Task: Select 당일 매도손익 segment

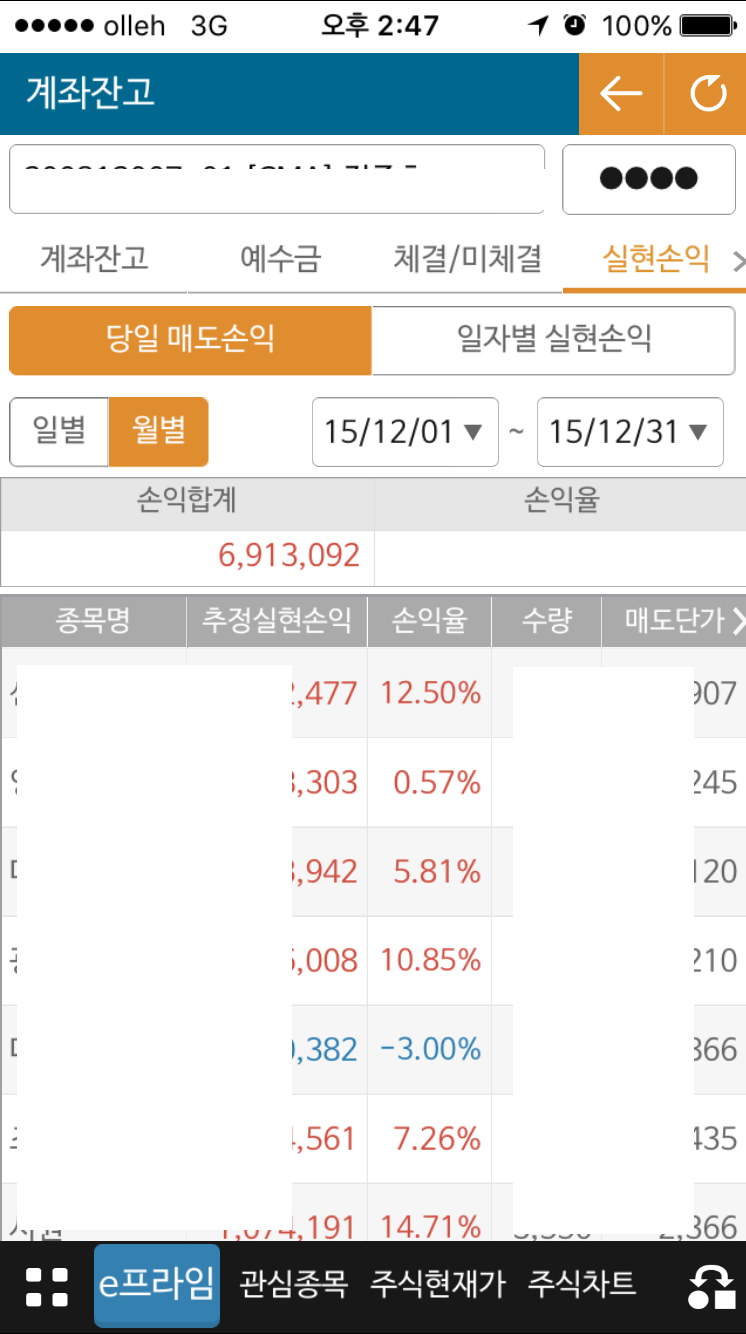Action: pyautogui.click(x=190, y=340)
